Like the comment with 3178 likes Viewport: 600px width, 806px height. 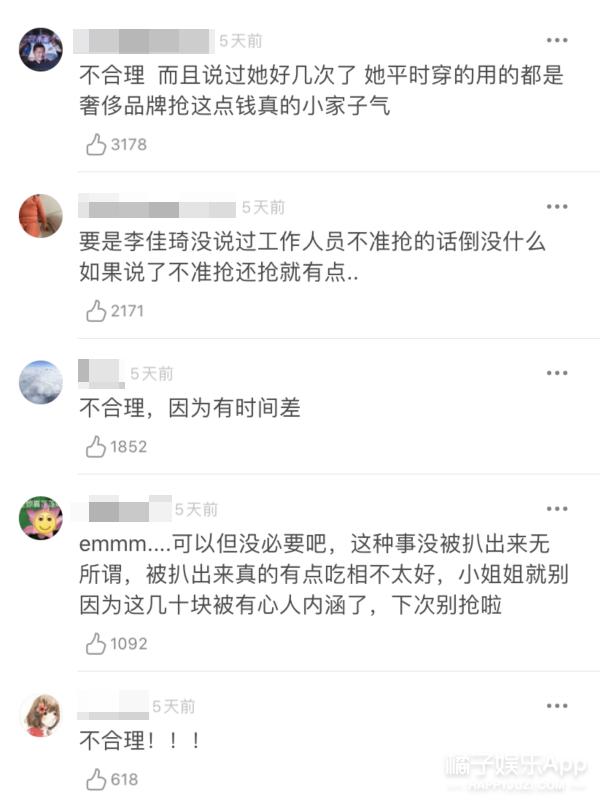pyautogui.click(x=97, y=145)
